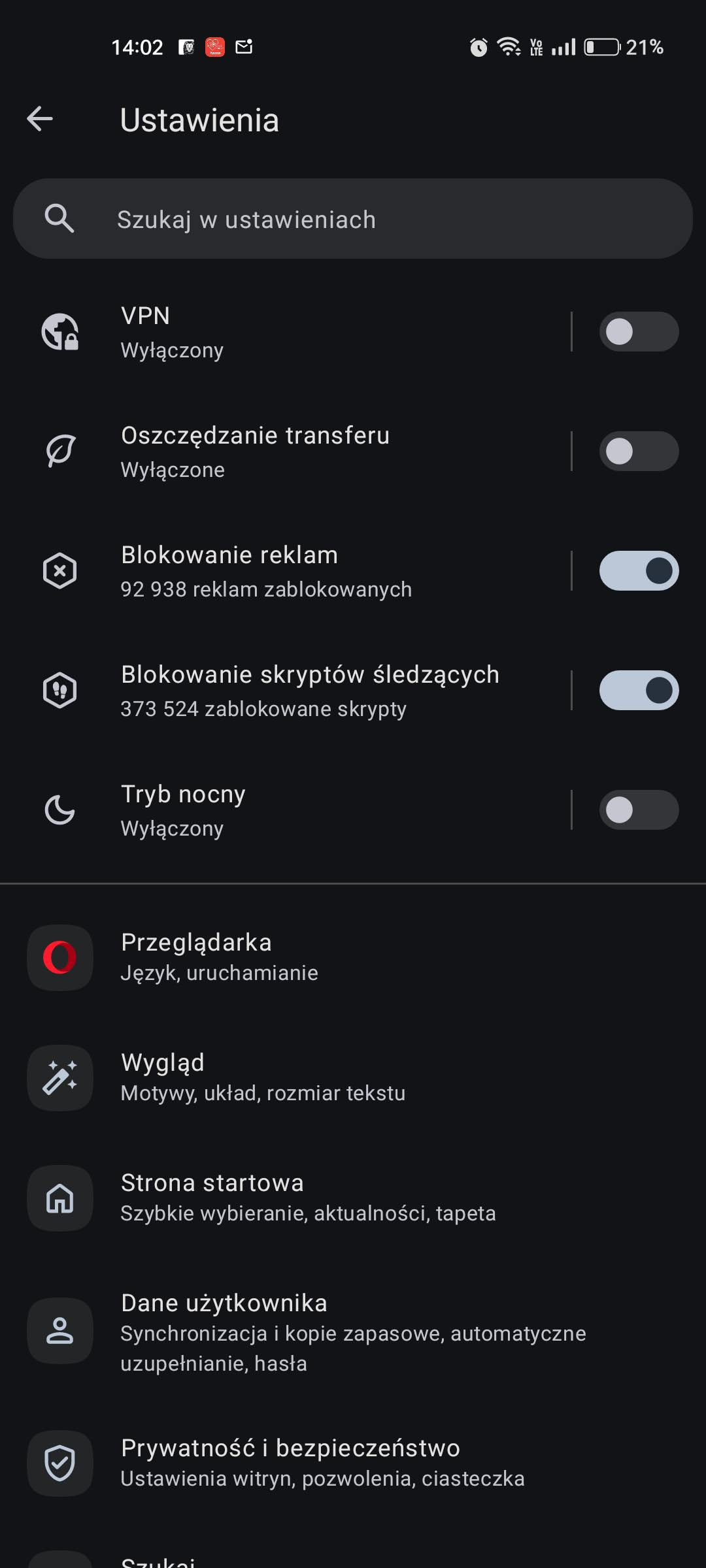Open Wygląd settings for themes and layout
This screenshot has width=706, height=1568.
(x=353, y=1077)
